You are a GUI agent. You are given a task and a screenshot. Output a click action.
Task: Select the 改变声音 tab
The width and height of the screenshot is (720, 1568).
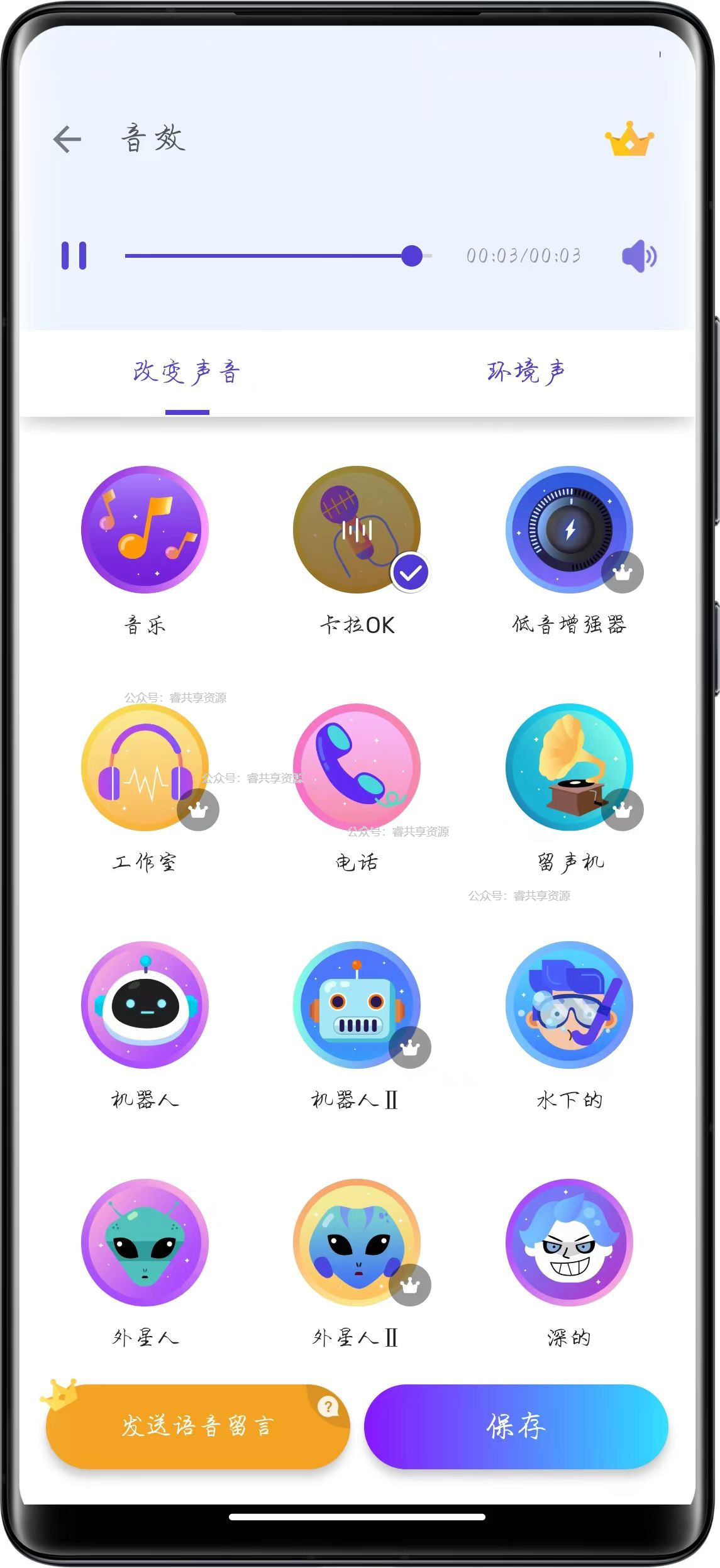(187, 372)
